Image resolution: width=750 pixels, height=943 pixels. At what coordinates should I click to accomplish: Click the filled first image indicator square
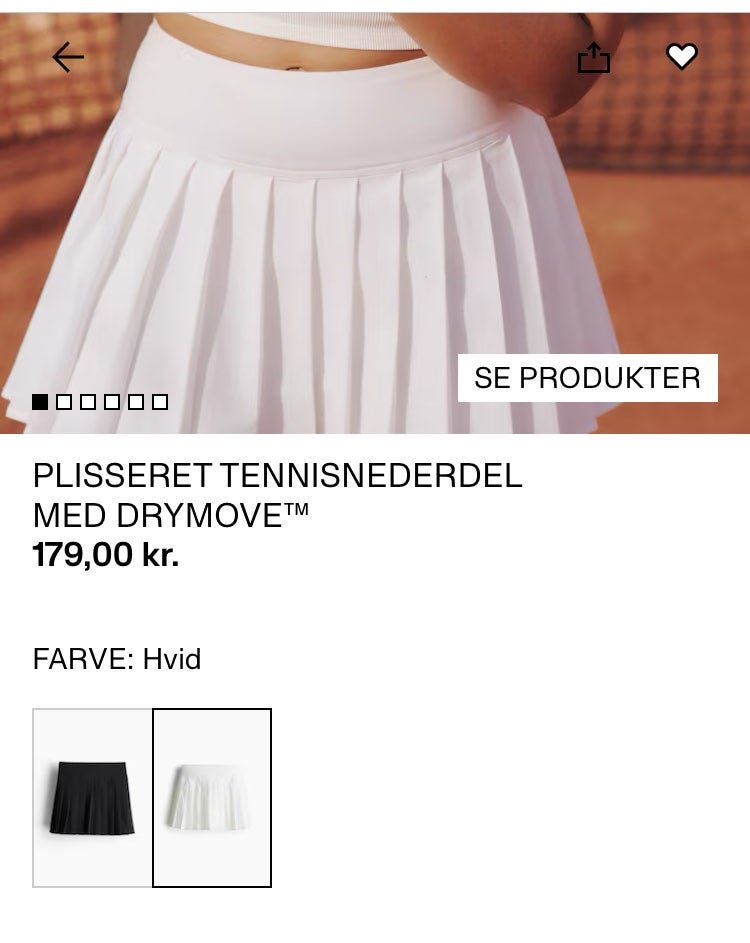point(38,401)
